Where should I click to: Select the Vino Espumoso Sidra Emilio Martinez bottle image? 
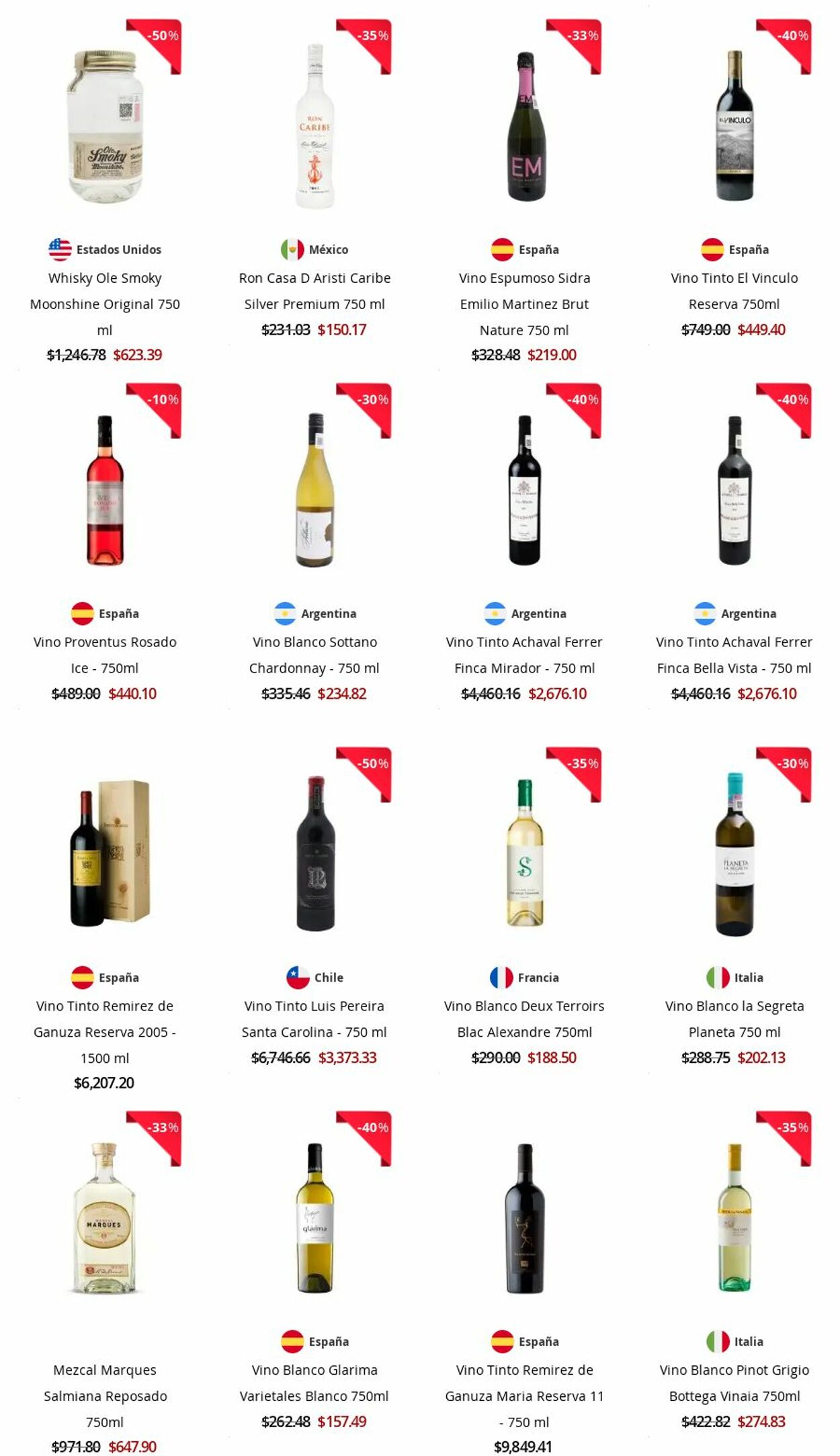pyautogui.click(x=525, y=128)
